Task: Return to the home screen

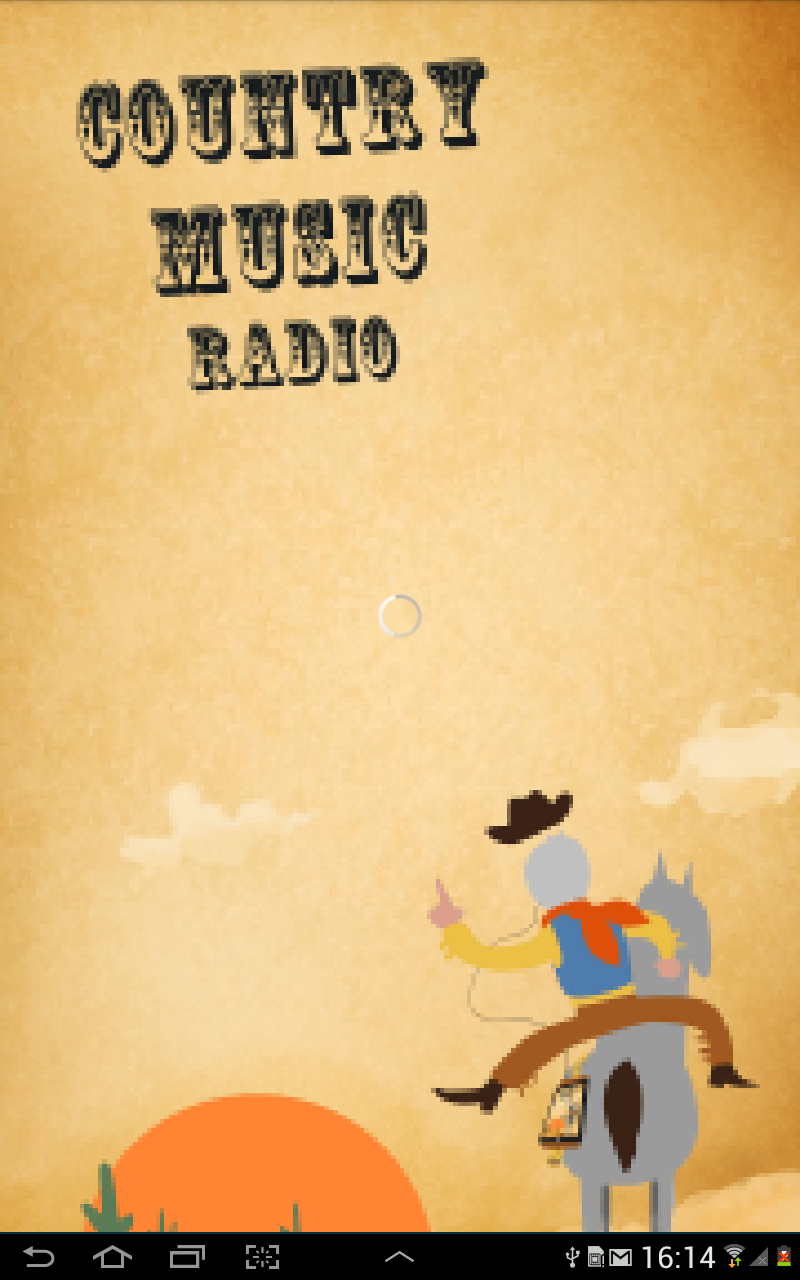Action: [x=112, y=1256]
